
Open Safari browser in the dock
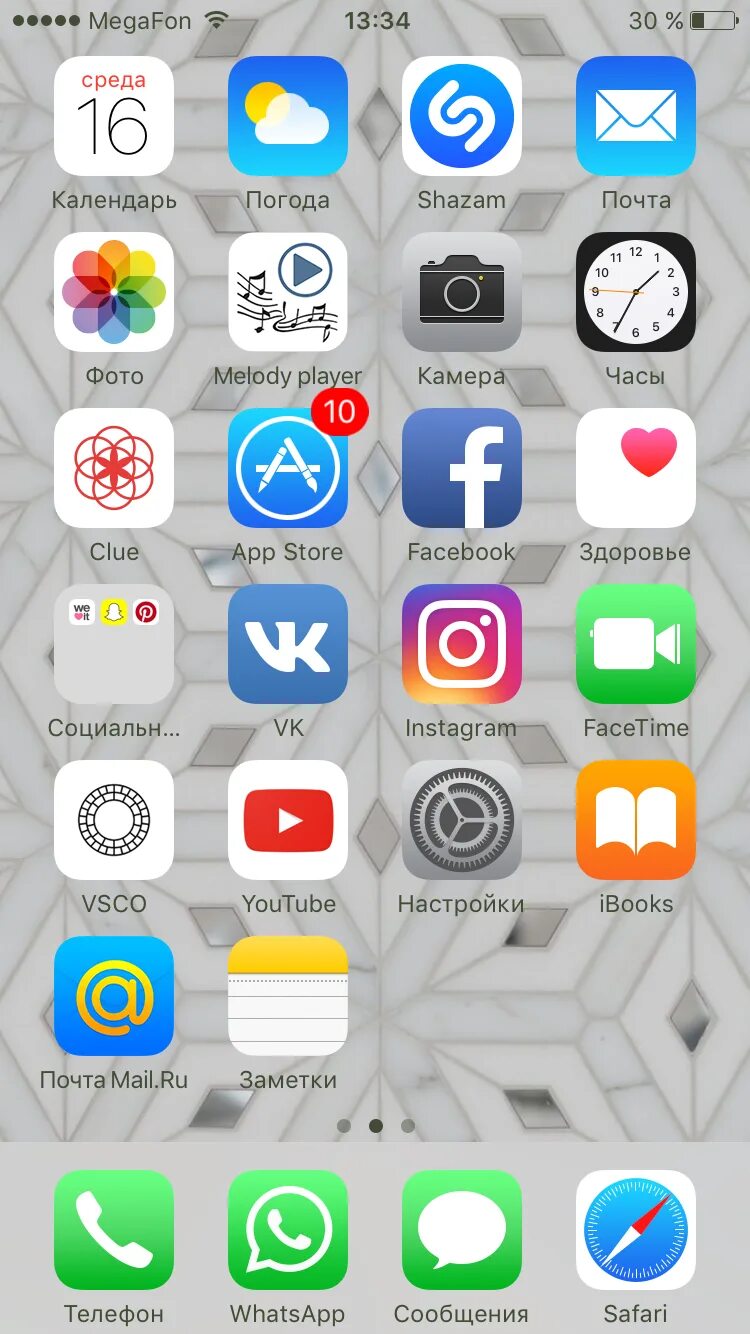636,1230
